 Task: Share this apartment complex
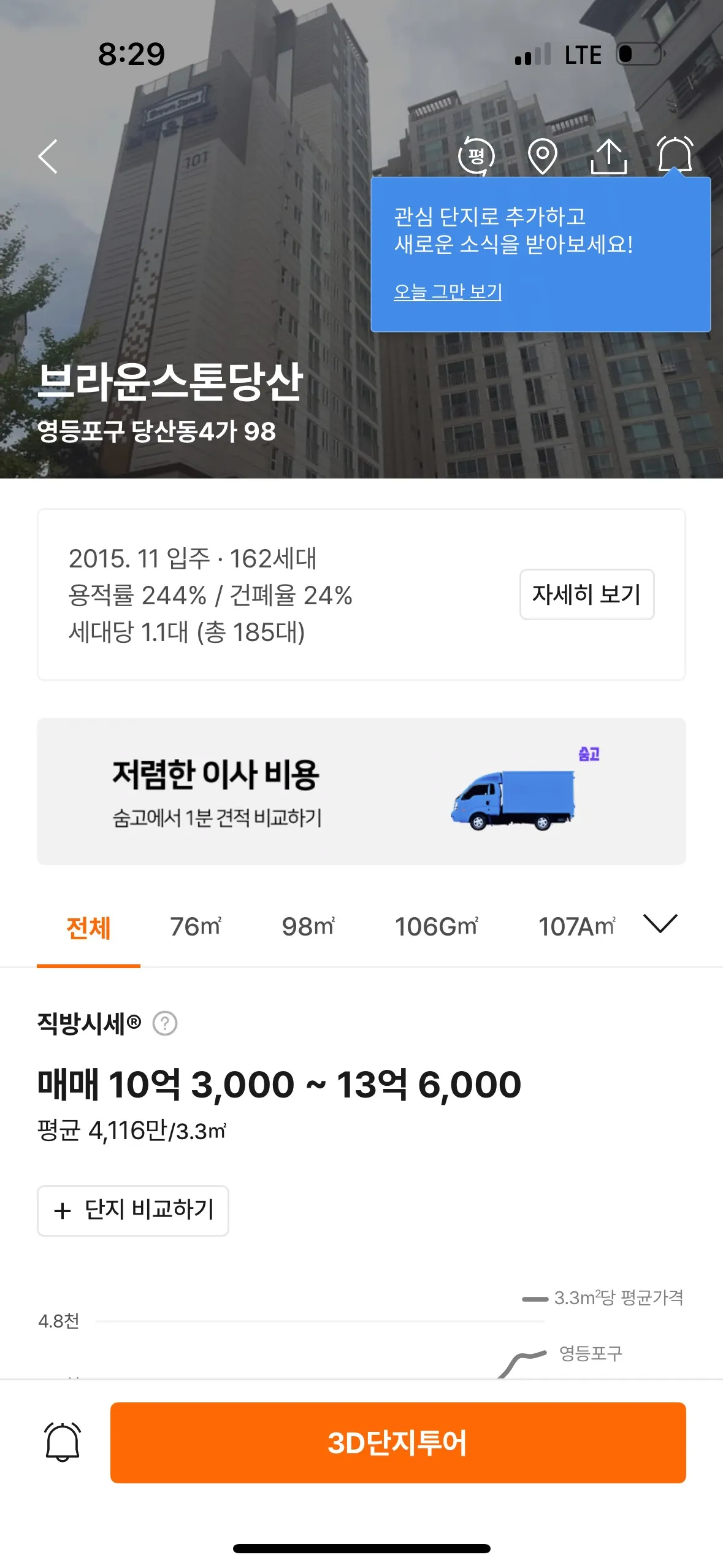pyautogui.click(x=608, y=156)
